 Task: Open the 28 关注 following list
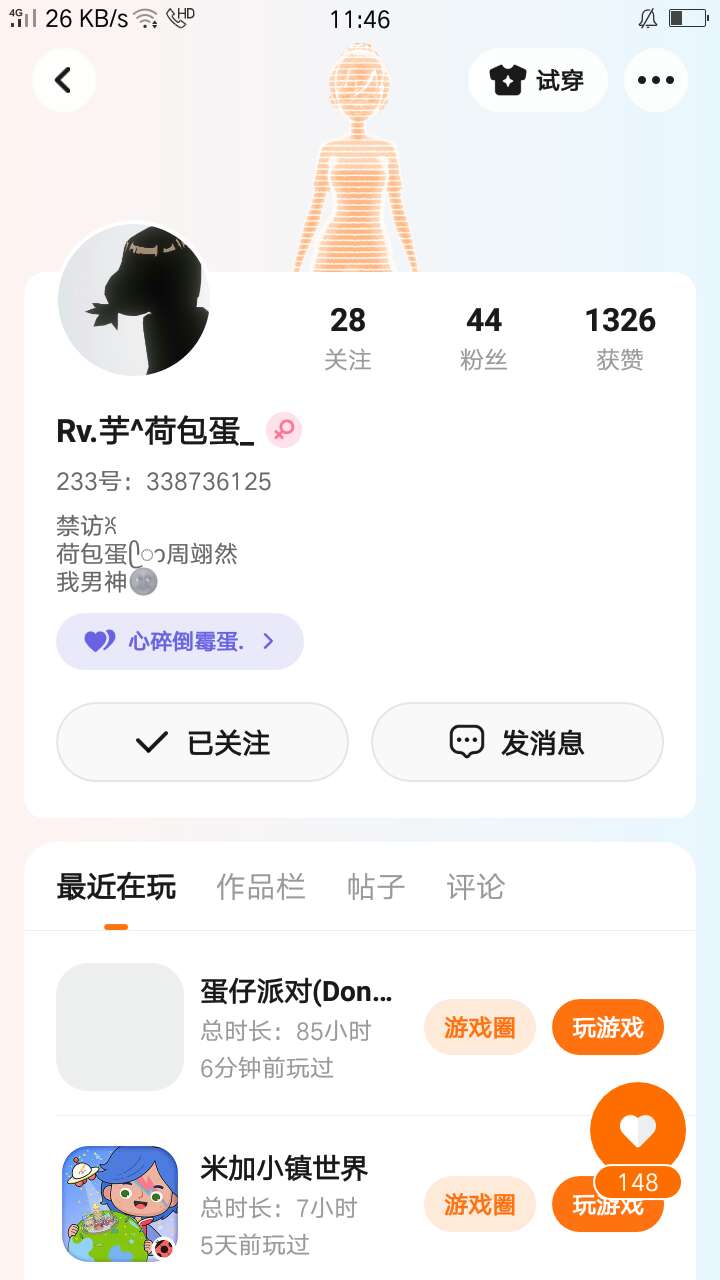pyautogui.click(x=347, y=338)
